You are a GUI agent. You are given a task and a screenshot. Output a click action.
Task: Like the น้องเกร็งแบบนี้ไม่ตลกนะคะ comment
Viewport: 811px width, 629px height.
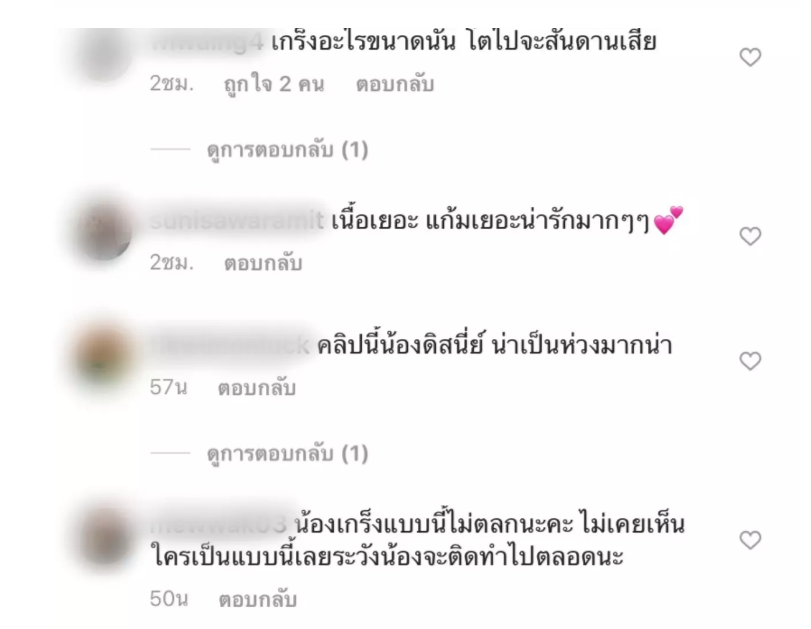click(x=749, y=540)
